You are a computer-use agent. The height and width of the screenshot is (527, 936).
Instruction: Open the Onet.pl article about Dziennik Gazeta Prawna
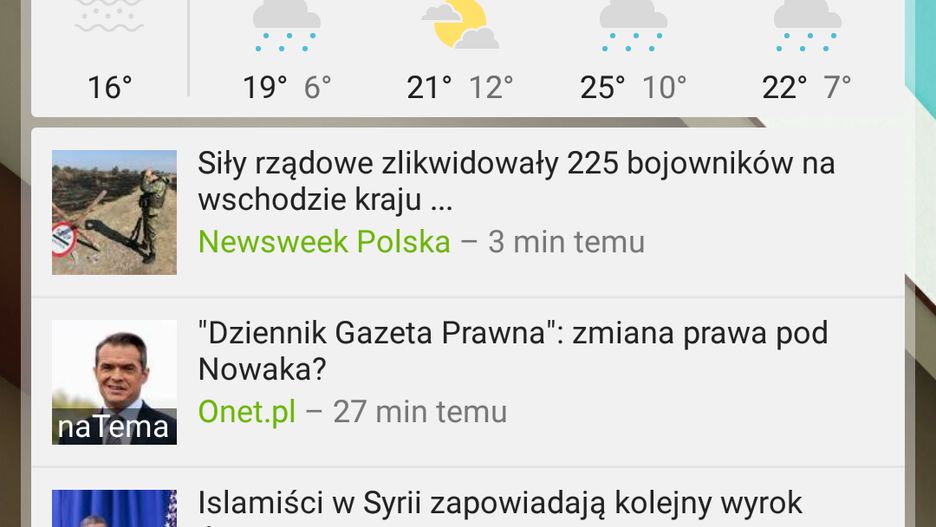pyautogui.click(x=467, y=382)
